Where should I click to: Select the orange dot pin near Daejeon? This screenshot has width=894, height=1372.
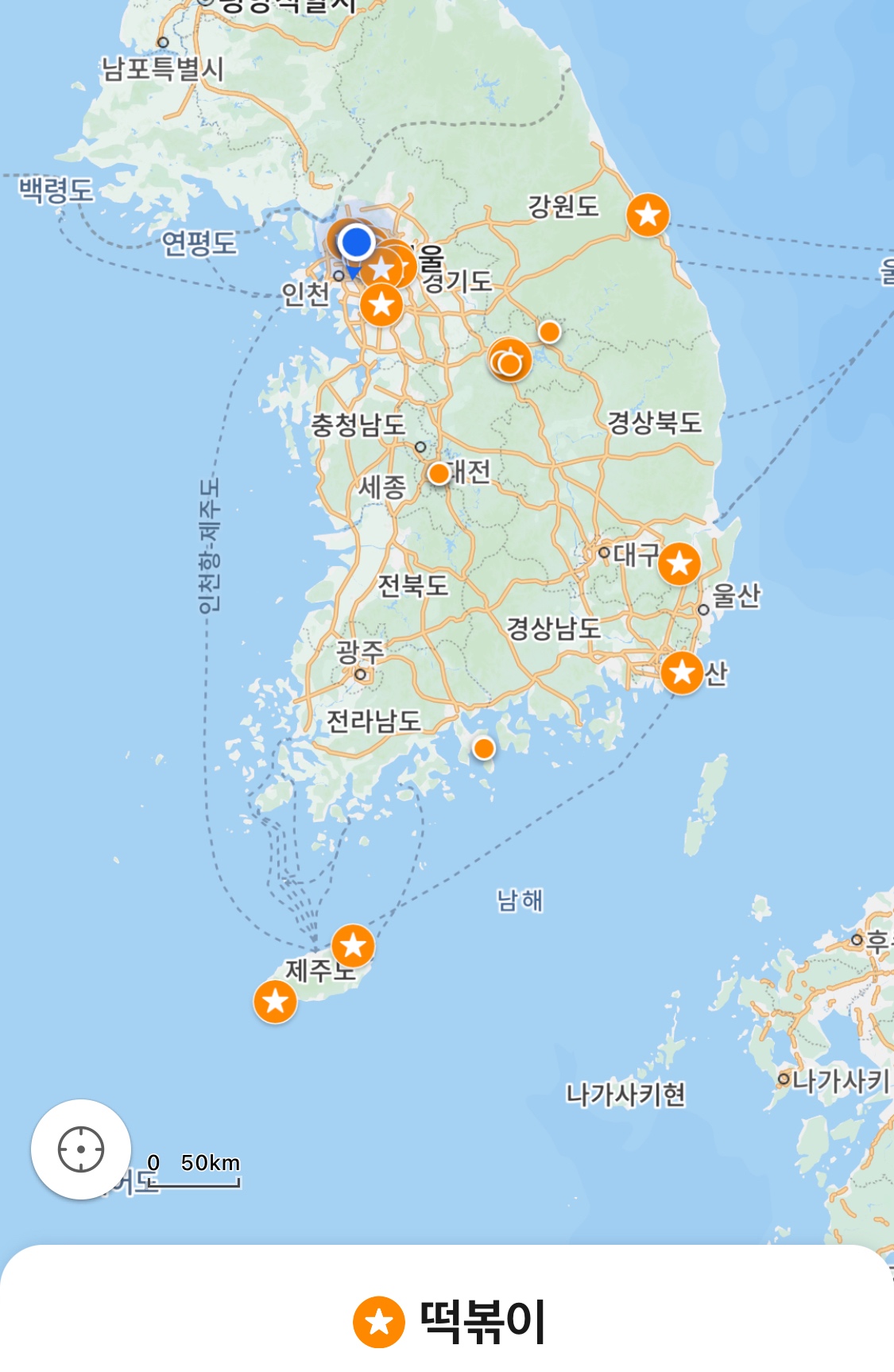click(439, 474)
